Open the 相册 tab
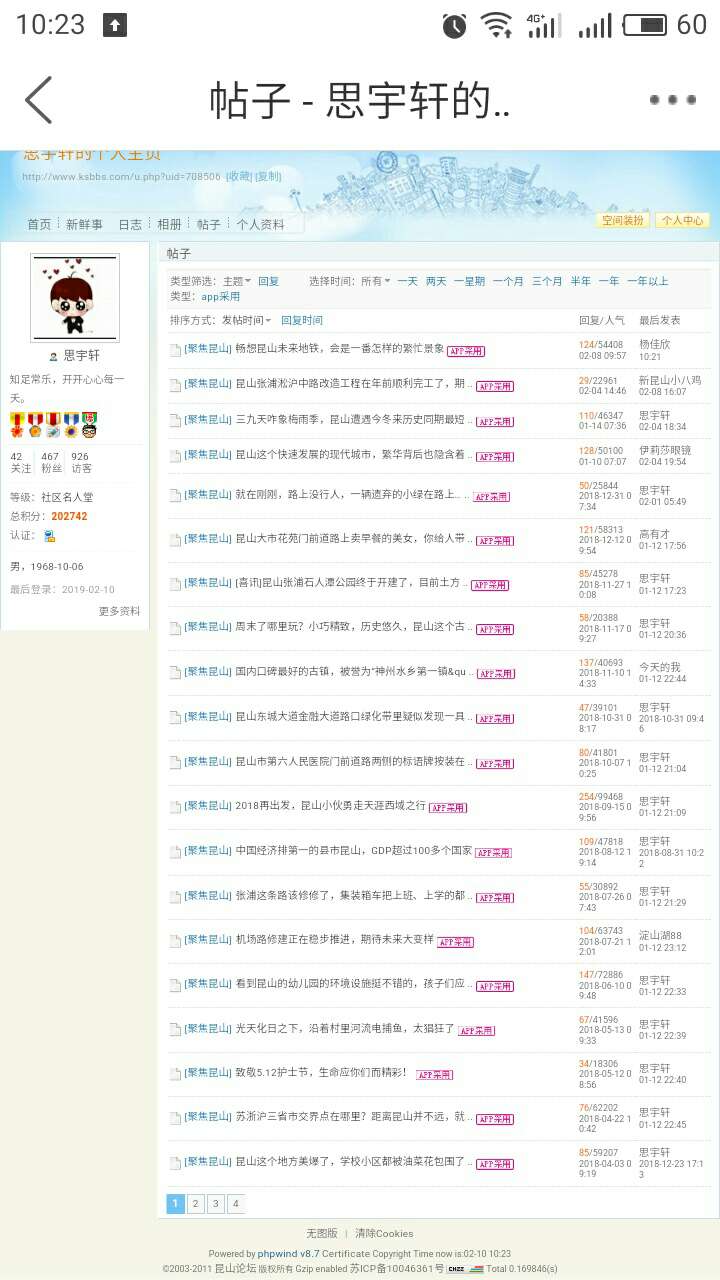 (169, 225)
